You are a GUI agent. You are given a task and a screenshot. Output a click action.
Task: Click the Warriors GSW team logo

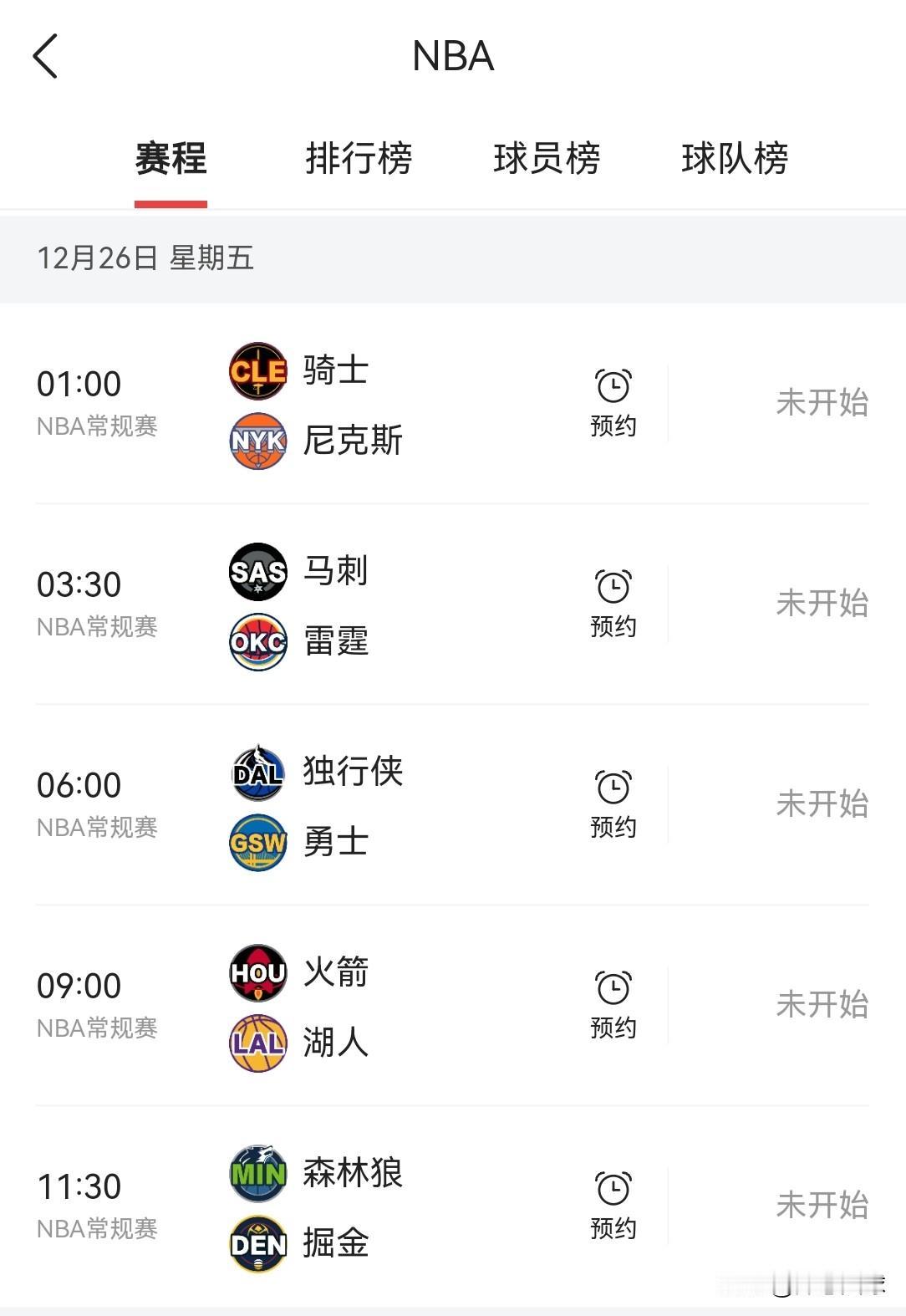[257, 843]
